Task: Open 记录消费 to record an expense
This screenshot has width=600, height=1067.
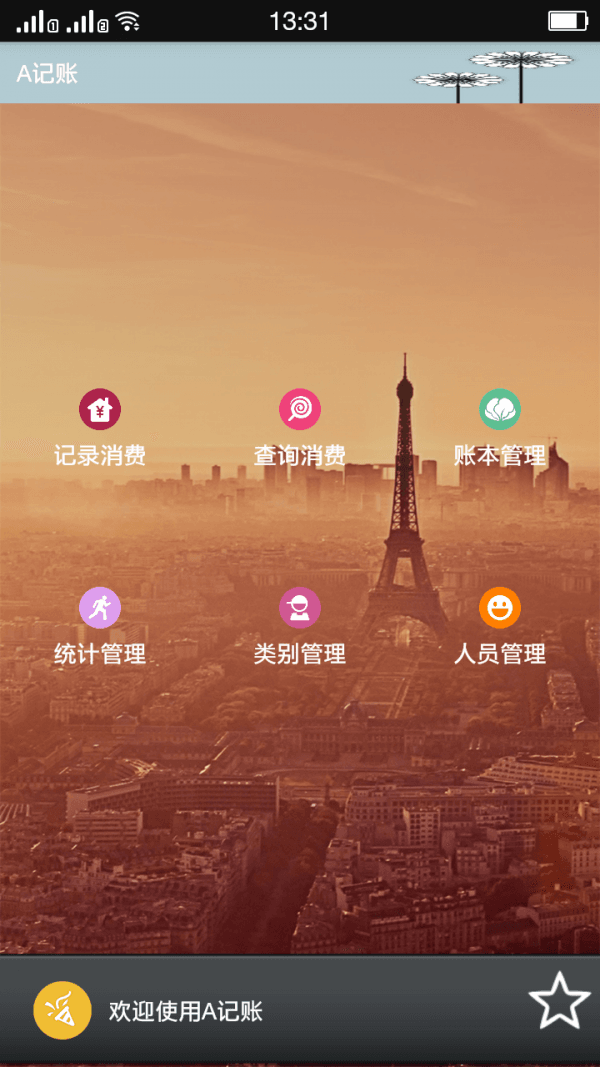Action: (100, 428)
